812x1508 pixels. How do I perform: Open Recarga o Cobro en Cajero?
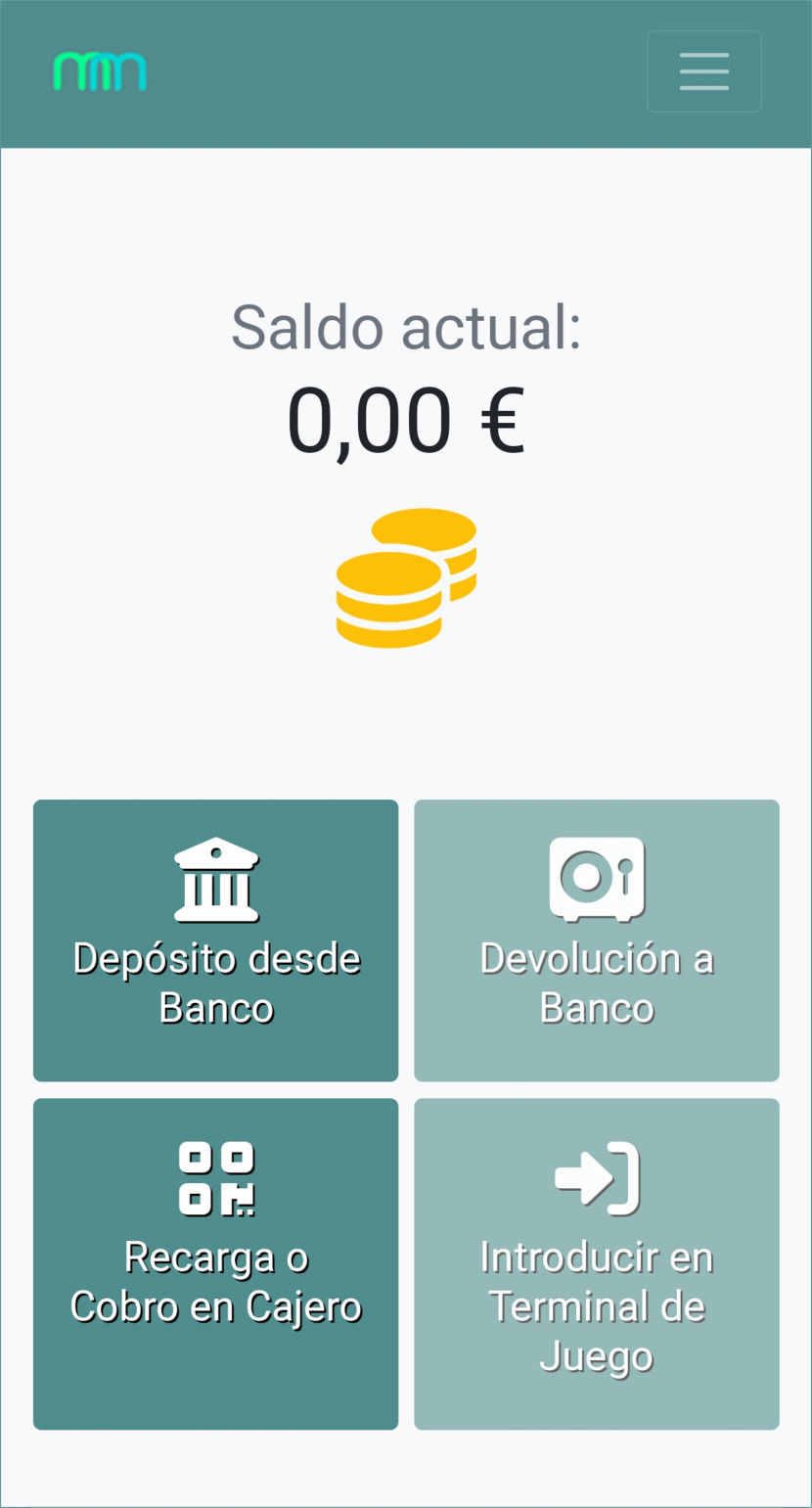pos(215,1263)
